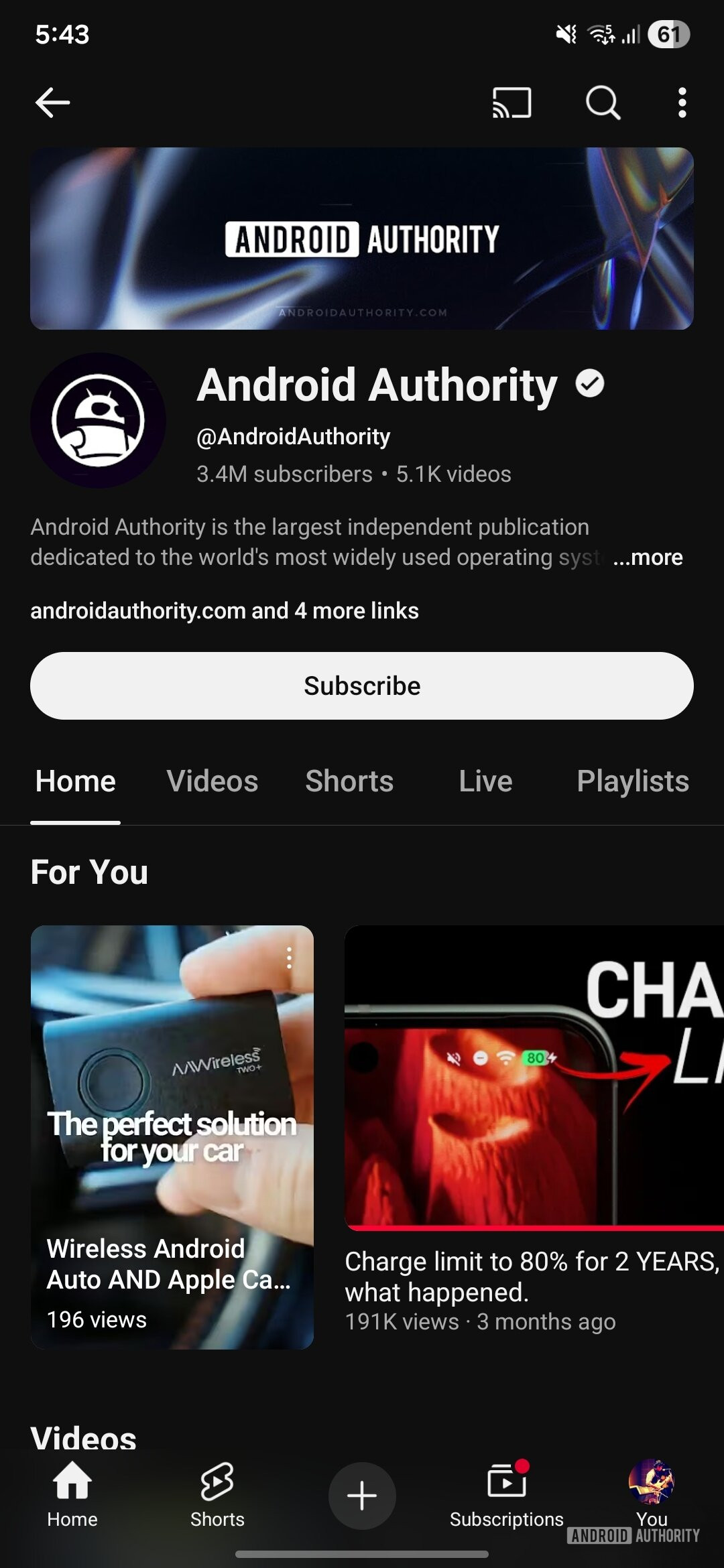
Task: Go to Home in the bottom navigation
Action: pos(72,1496)
